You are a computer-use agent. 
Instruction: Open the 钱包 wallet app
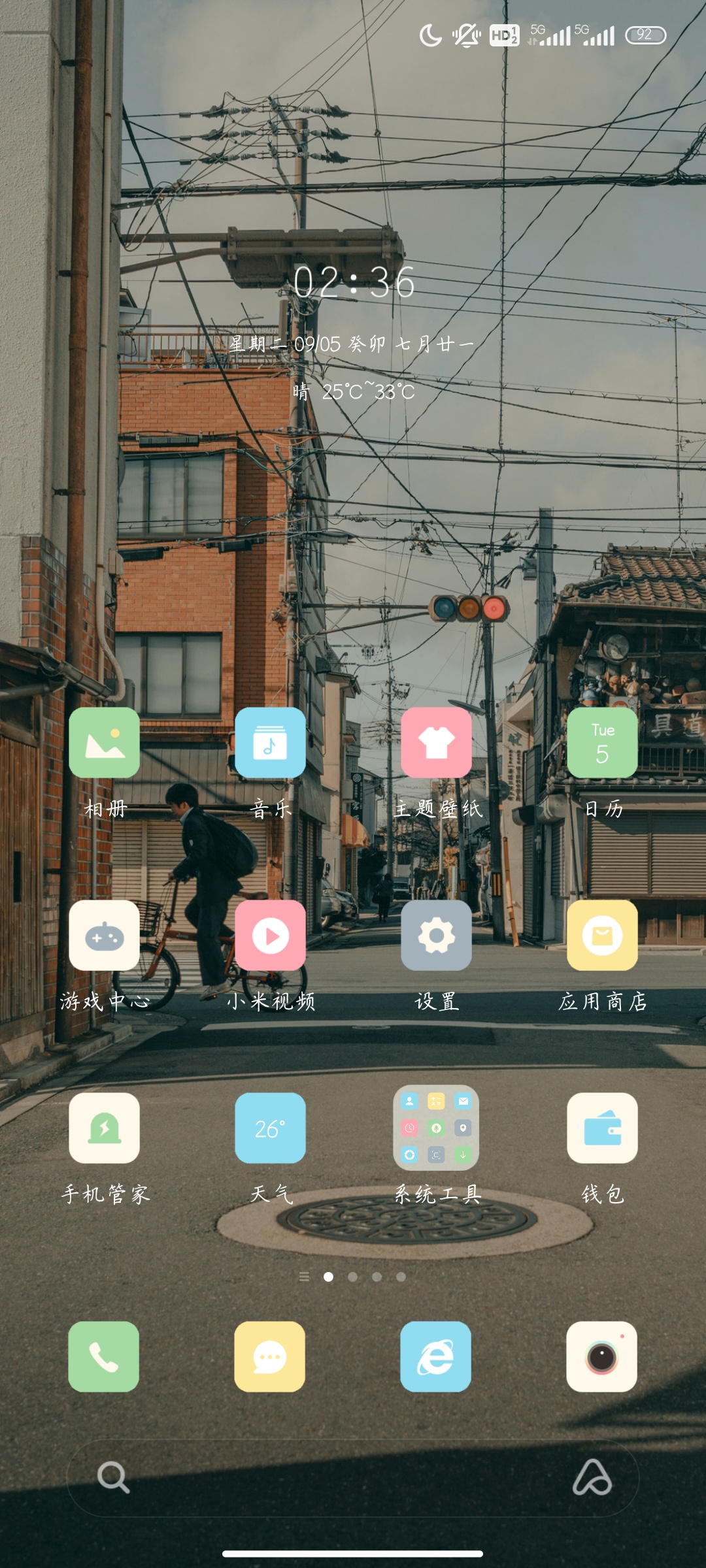click(x=602, y=1128)
